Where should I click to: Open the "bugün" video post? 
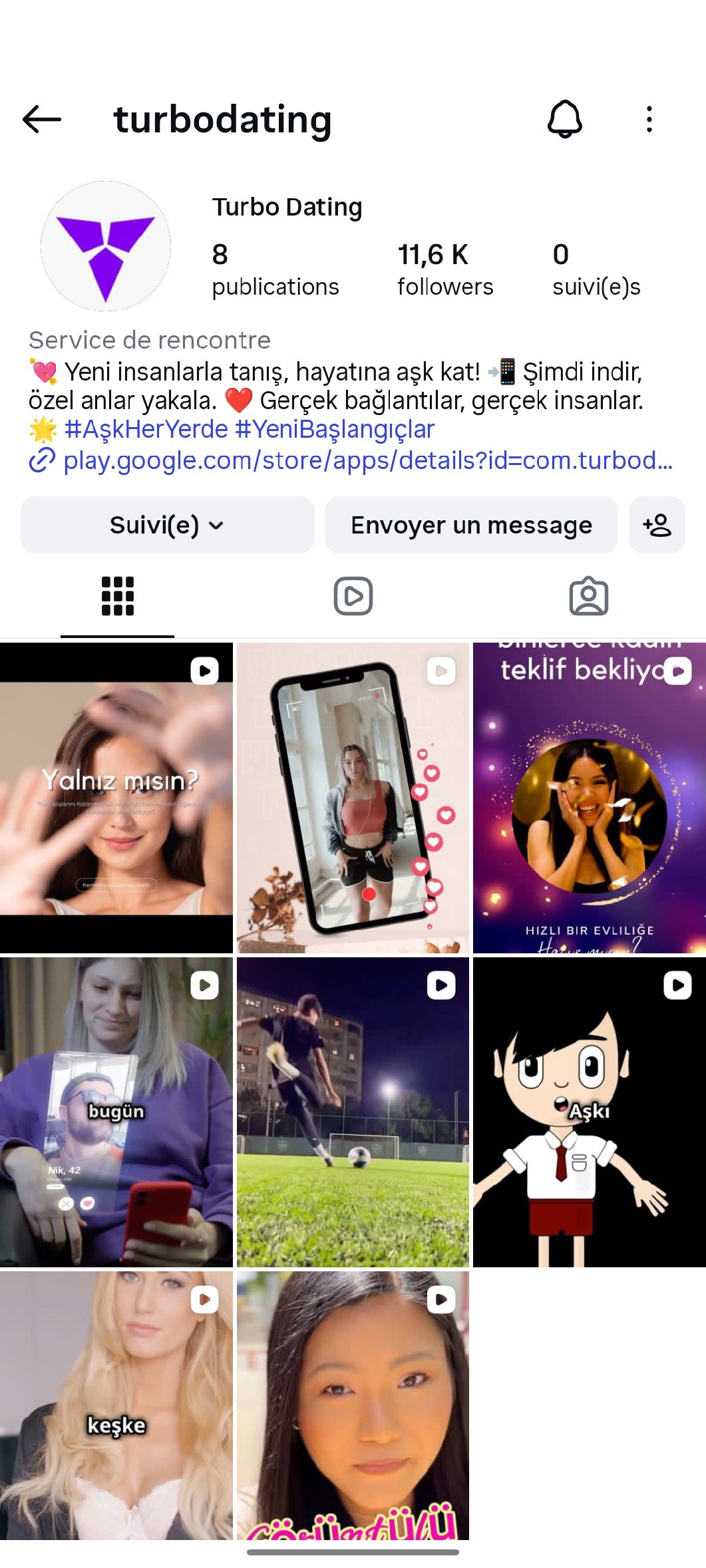pyautogui.click(x=116, y=1112)
